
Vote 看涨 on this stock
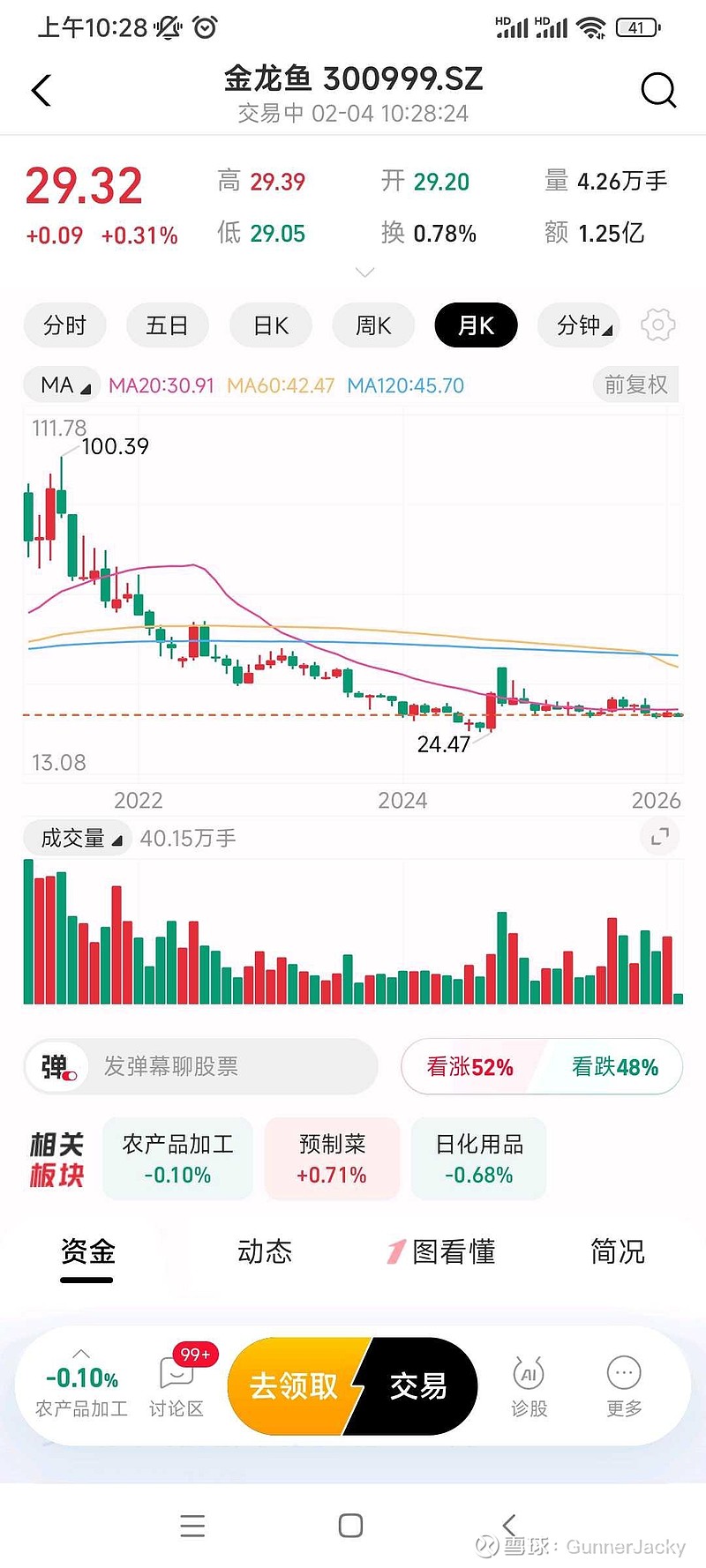coord(469,1067)
